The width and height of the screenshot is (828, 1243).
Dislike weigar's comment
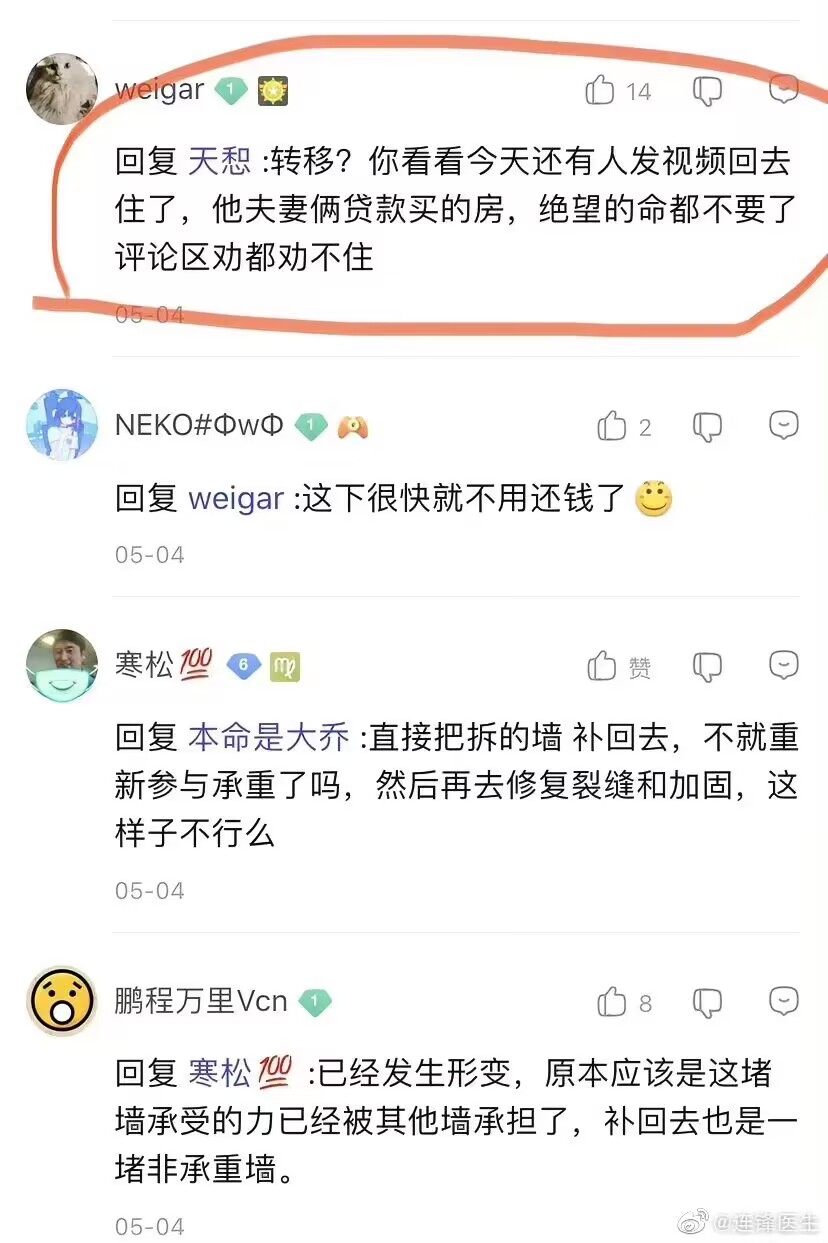click(x=707, y=91)
